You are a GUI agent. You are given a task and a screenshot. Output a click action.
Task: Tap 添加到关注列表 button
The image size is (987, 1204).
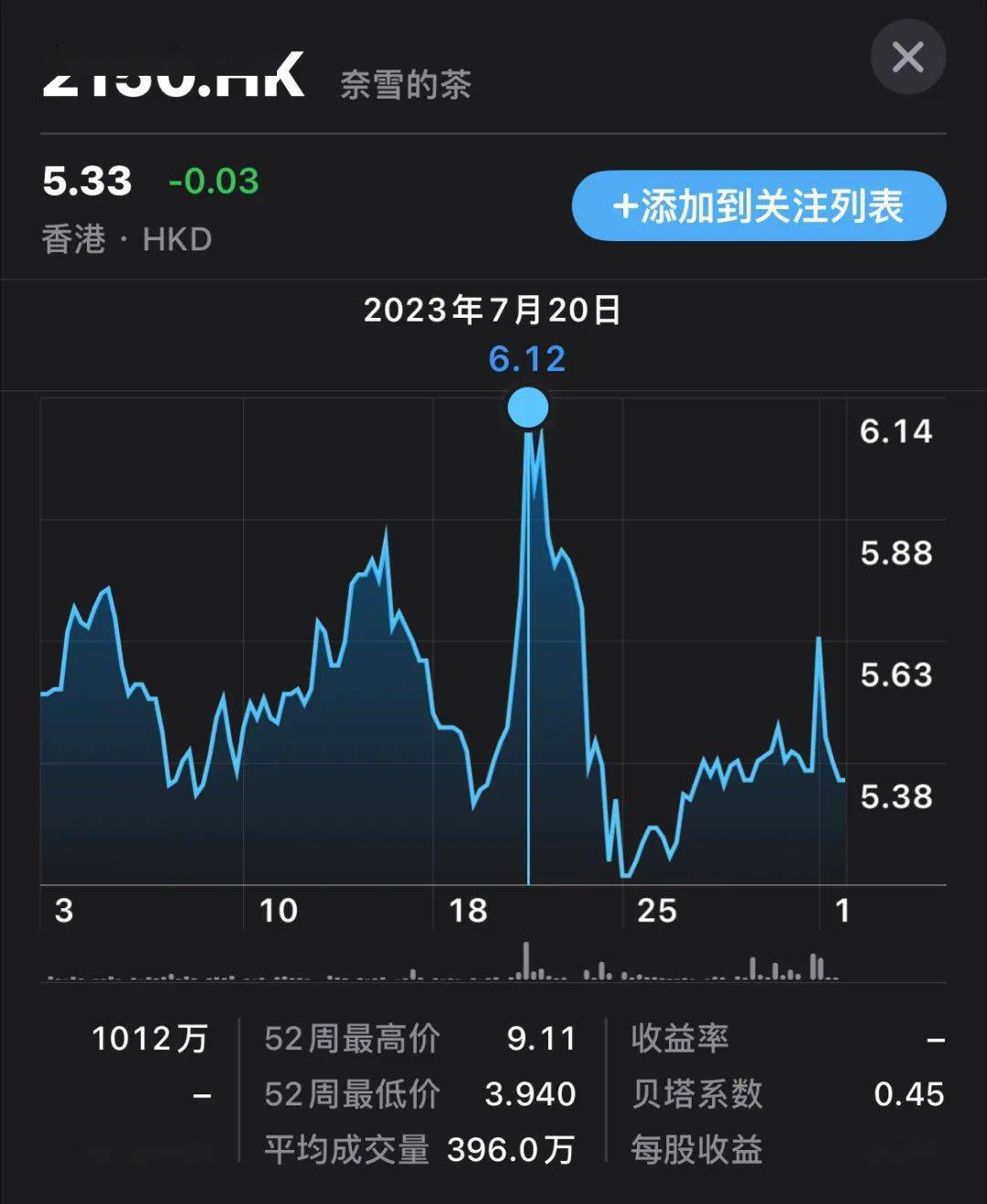(759, 206)
